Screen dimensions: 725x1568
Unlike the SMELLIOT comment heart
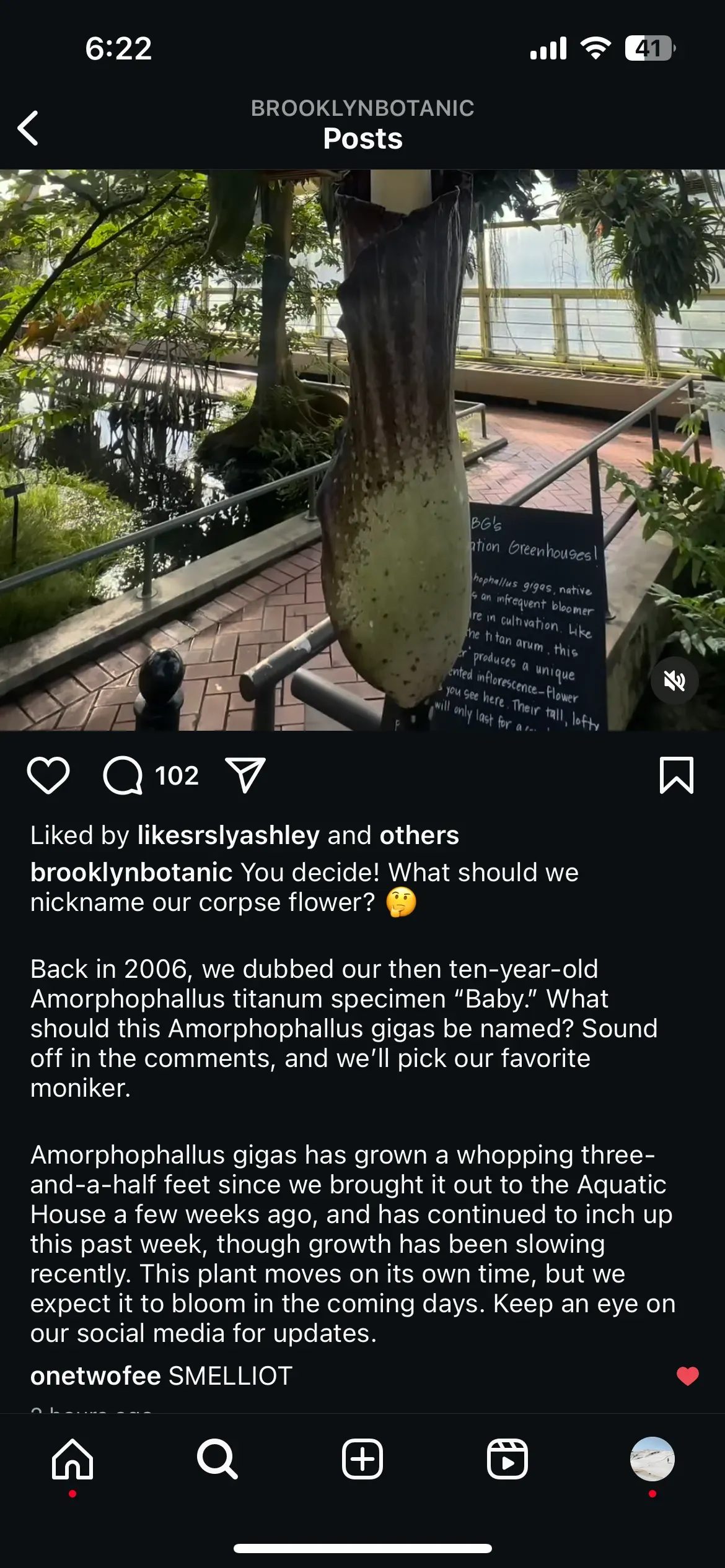pos(687,1376)
